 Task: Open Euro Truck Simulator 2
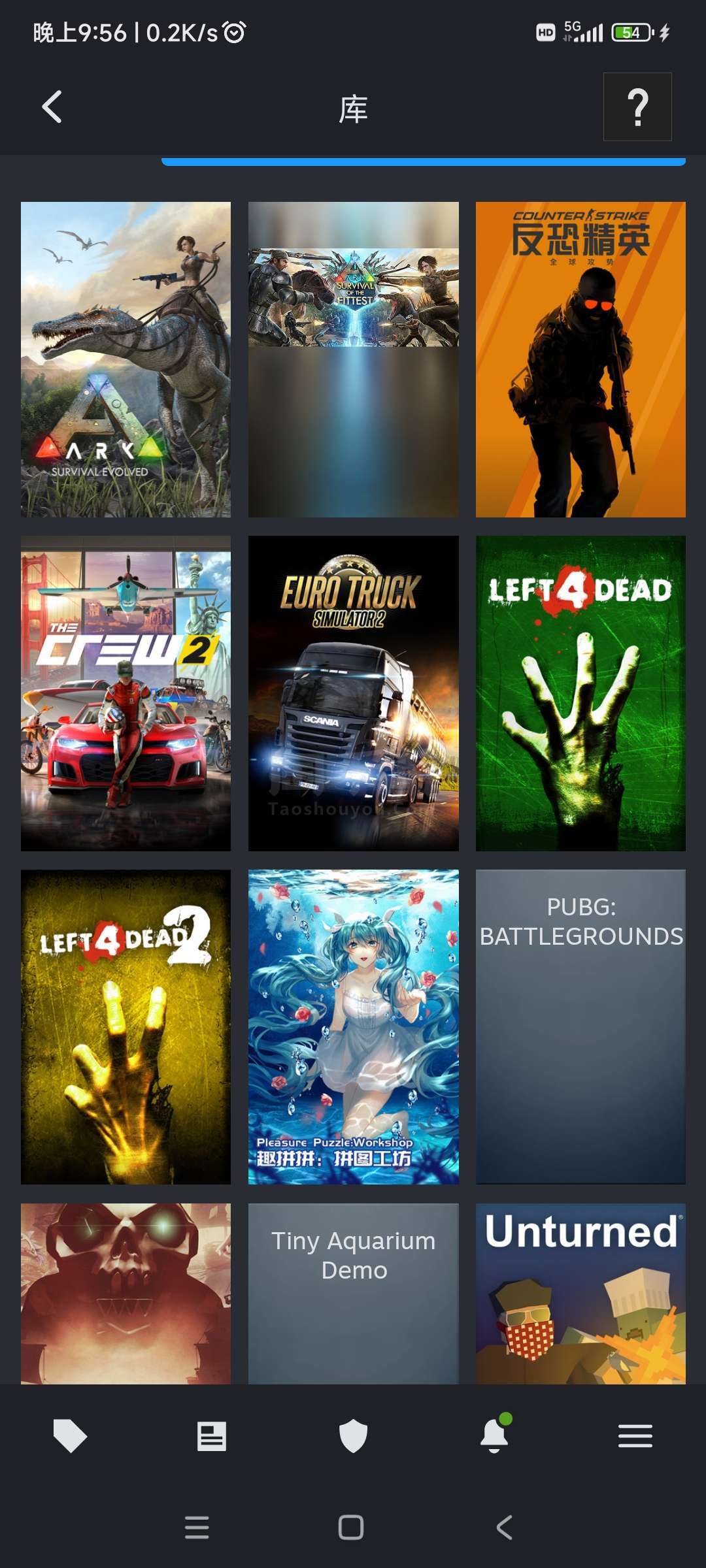(353, 693)
